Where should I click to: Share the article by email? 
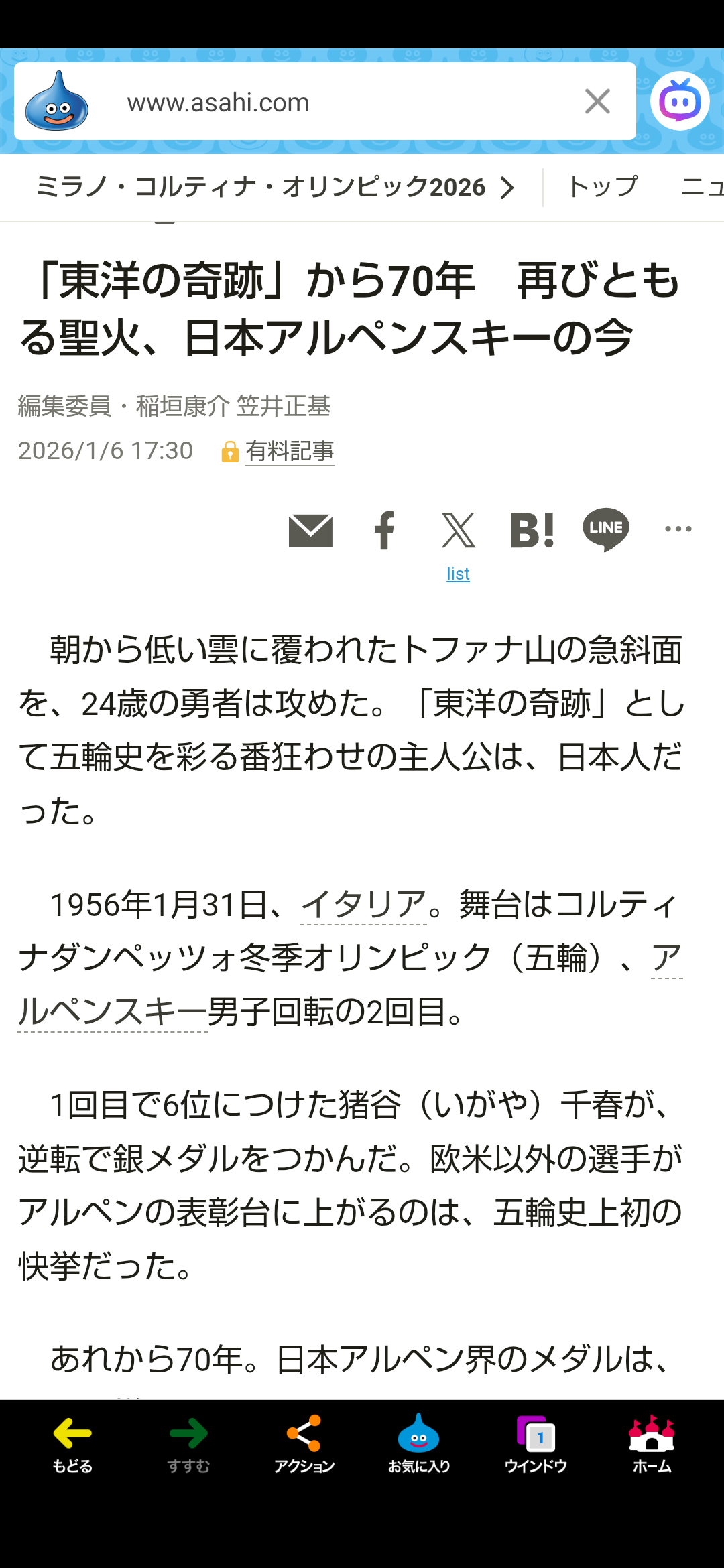point(310,531)
